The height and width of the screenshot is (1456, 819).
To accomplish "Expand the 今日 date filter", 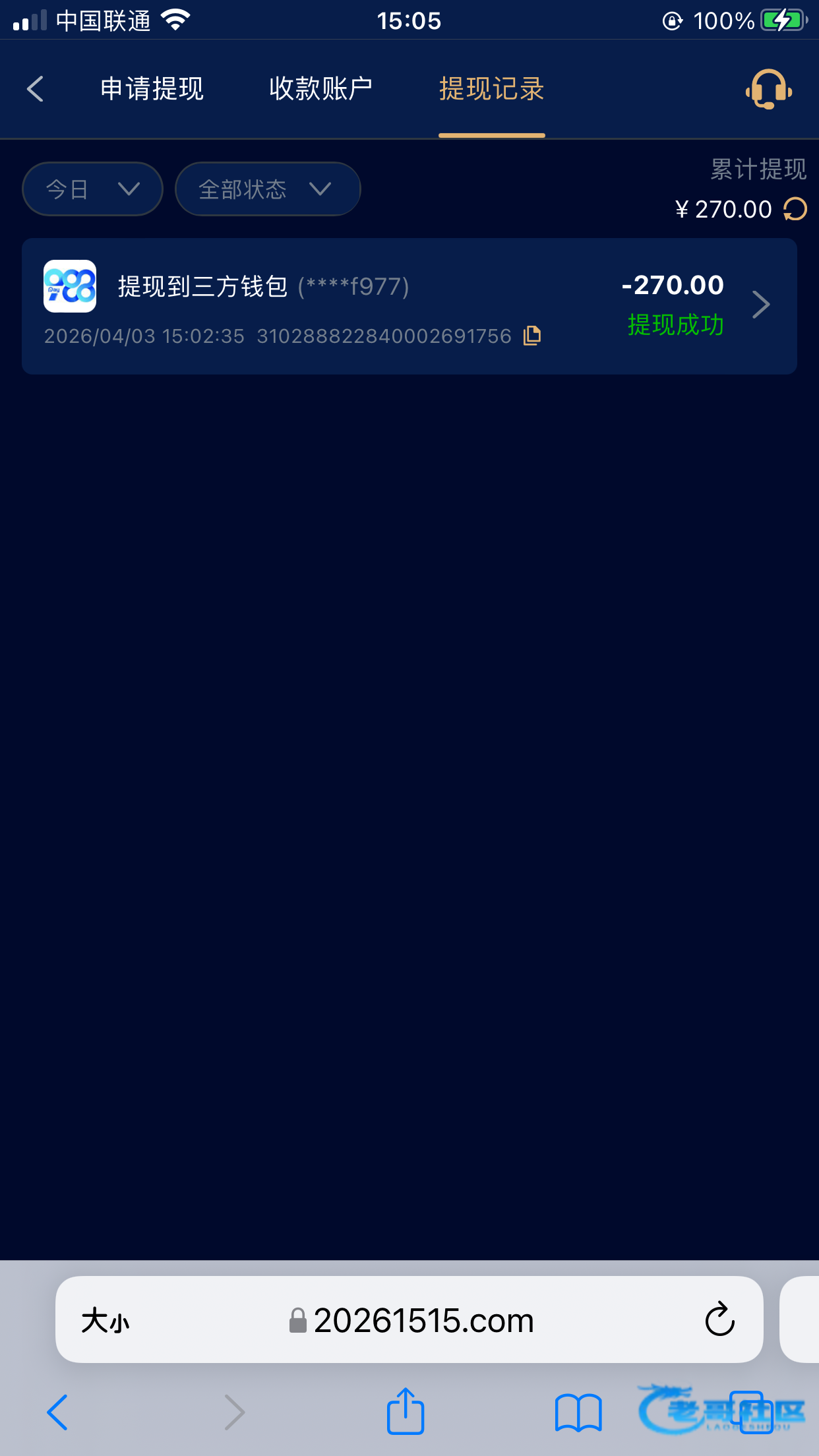I will (x=92, y=189).
